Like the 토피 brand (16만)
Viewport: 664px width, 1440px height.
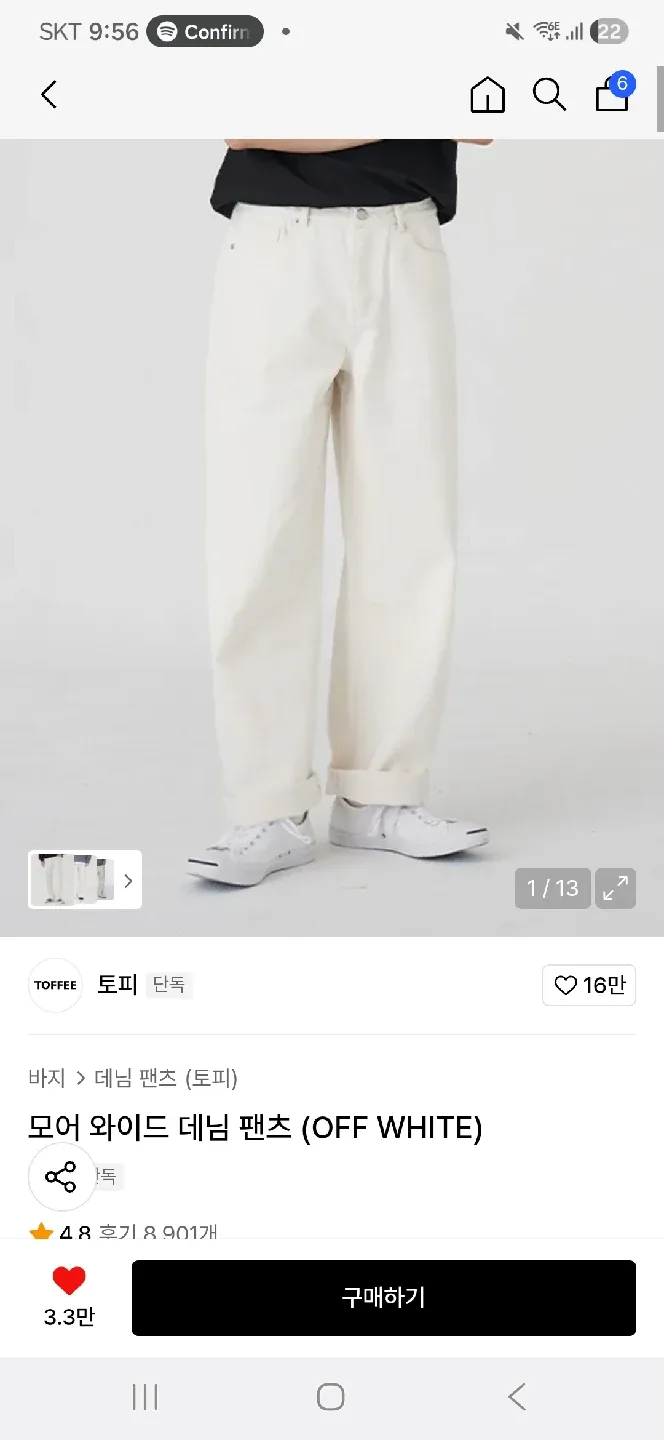[x=589, y=985]
